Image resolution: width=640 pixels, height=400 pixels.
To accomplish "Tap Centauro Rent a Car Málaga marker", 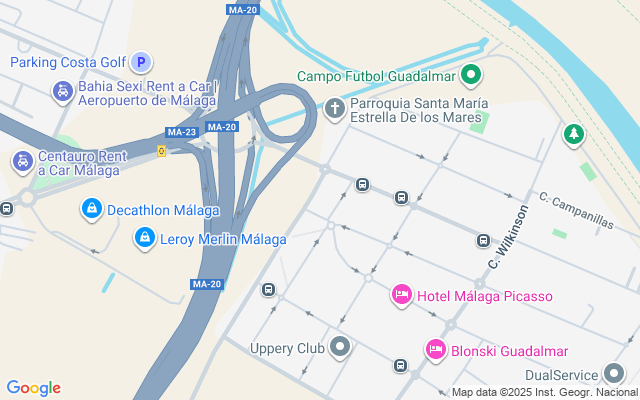I will 21,160.
